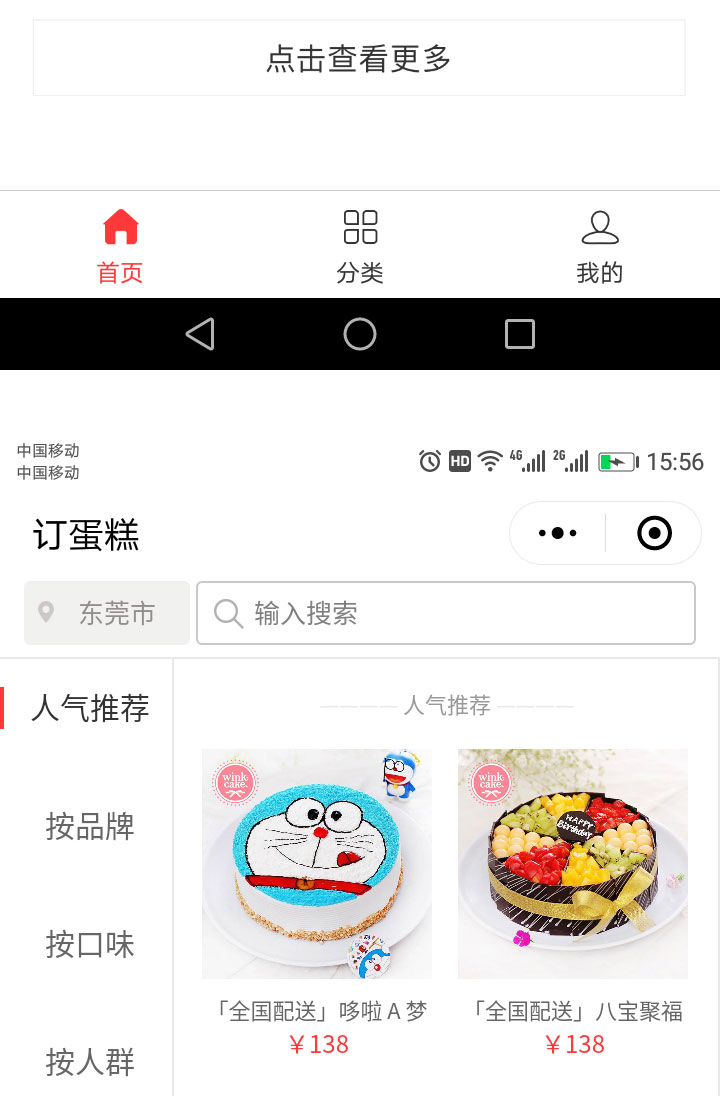Close the mini program with the circle icon
720x1096 pixels.
tap(654, 533)
